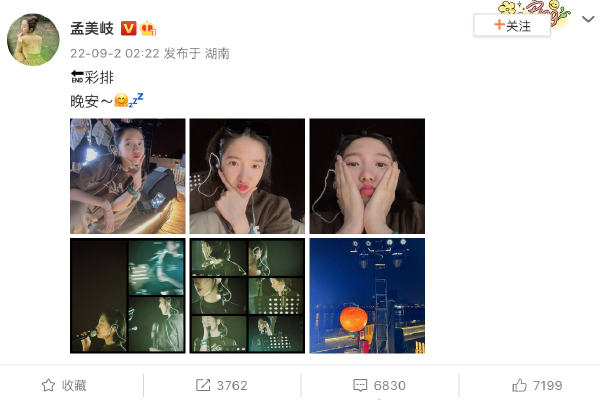Repost this post showing 3762 shares

(221, 385)
